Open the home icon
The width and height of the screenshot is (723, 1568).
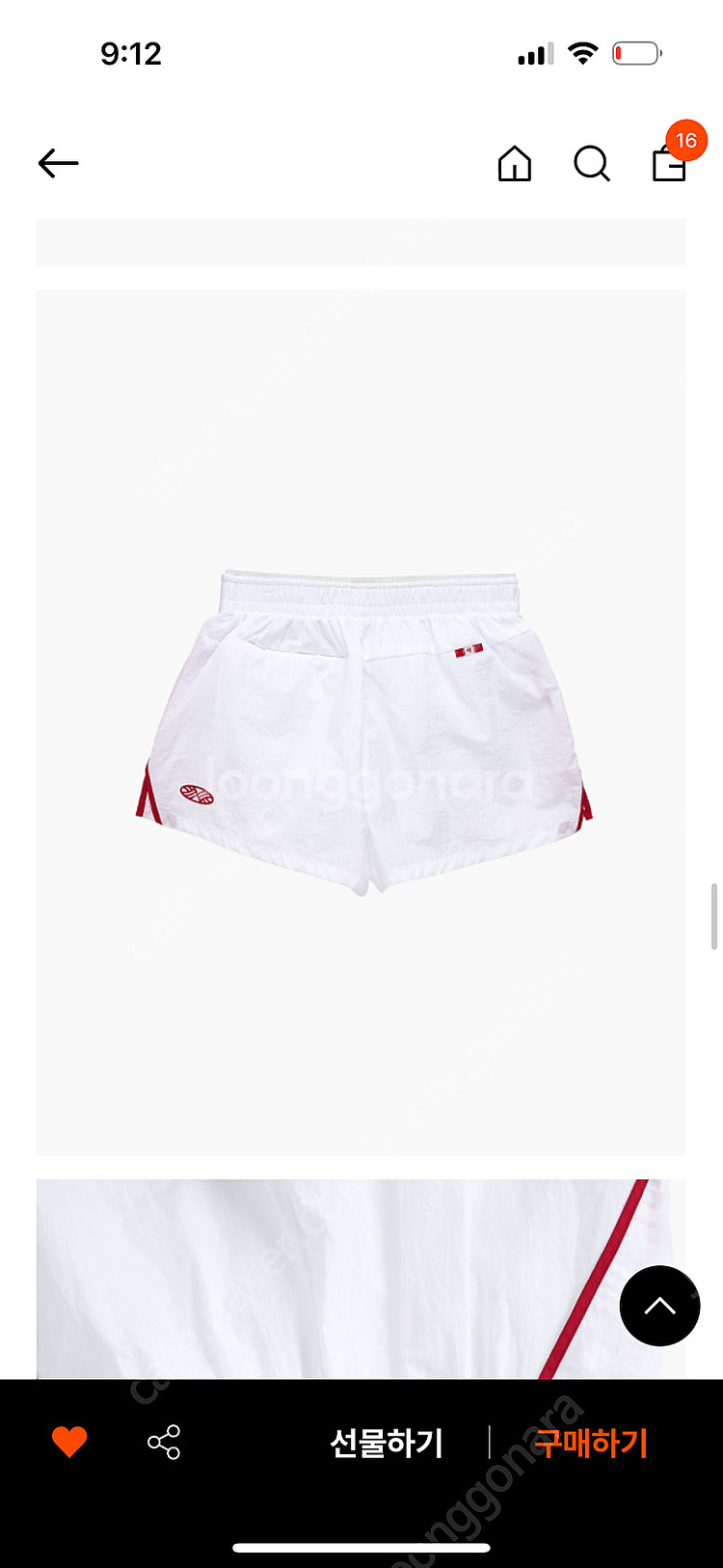[515, 164]
